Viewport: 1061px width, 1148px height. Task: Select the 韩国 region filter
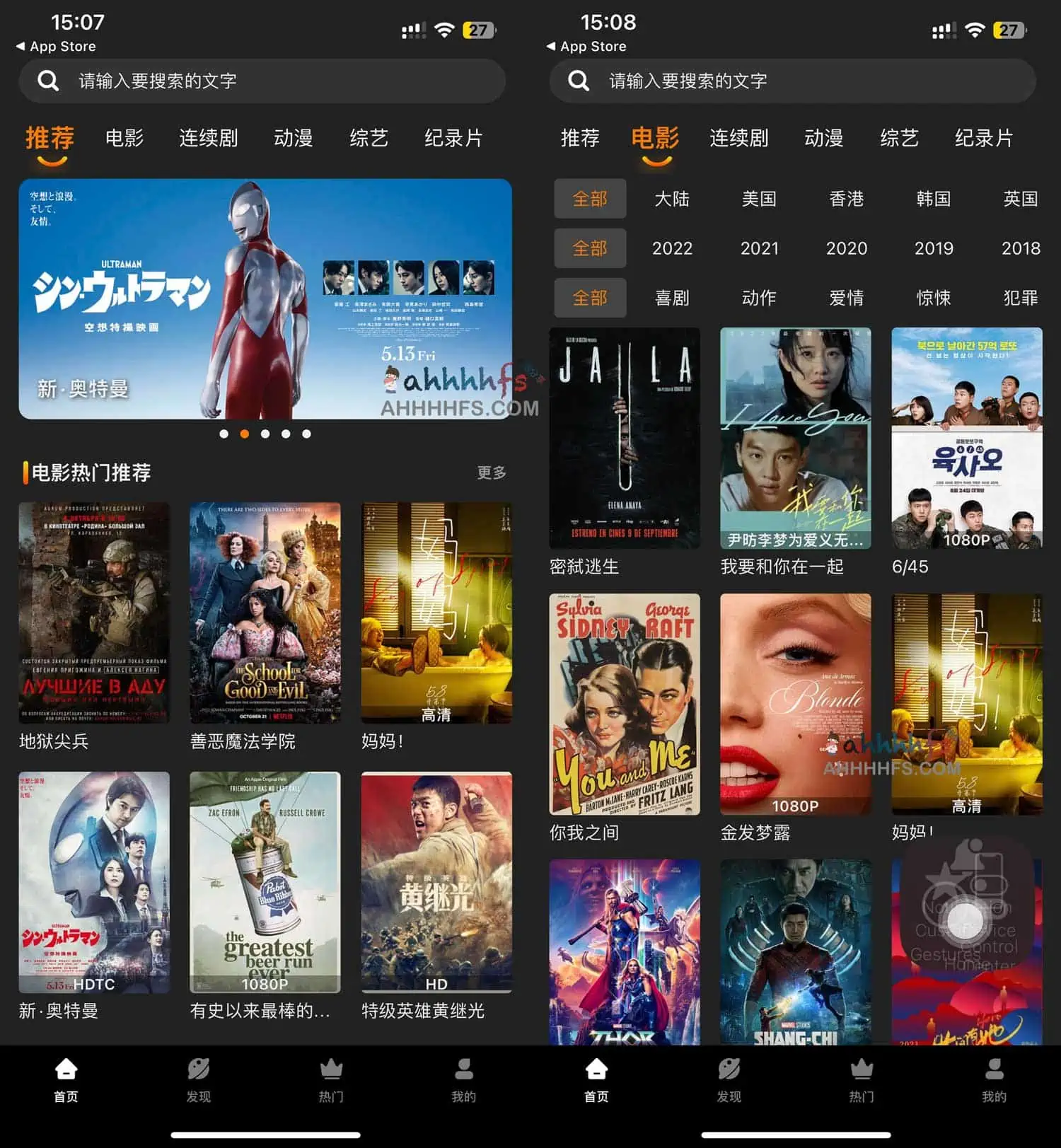click(x=933, y=199)
